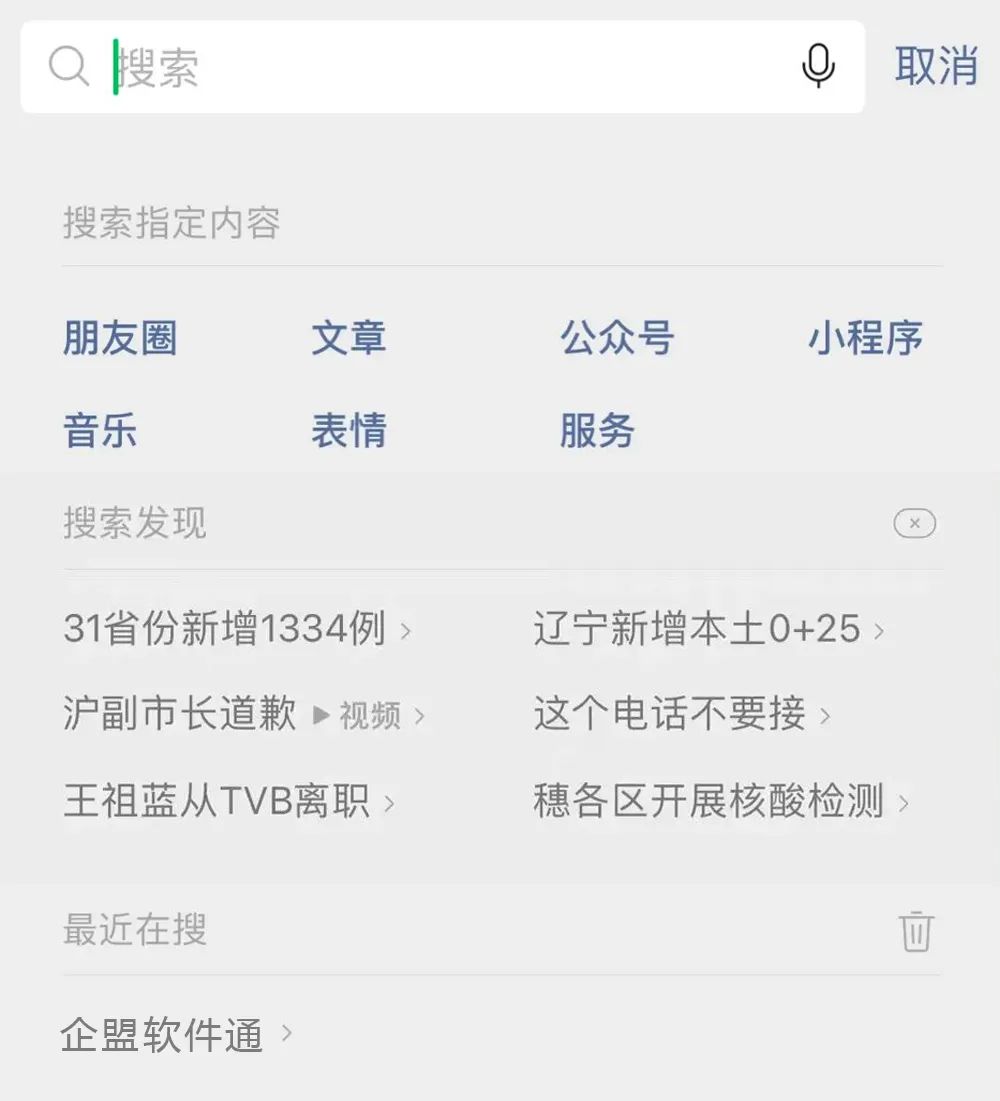
Task: Open topic 穗各区开展核酸检测
Action: coord(709,801)
